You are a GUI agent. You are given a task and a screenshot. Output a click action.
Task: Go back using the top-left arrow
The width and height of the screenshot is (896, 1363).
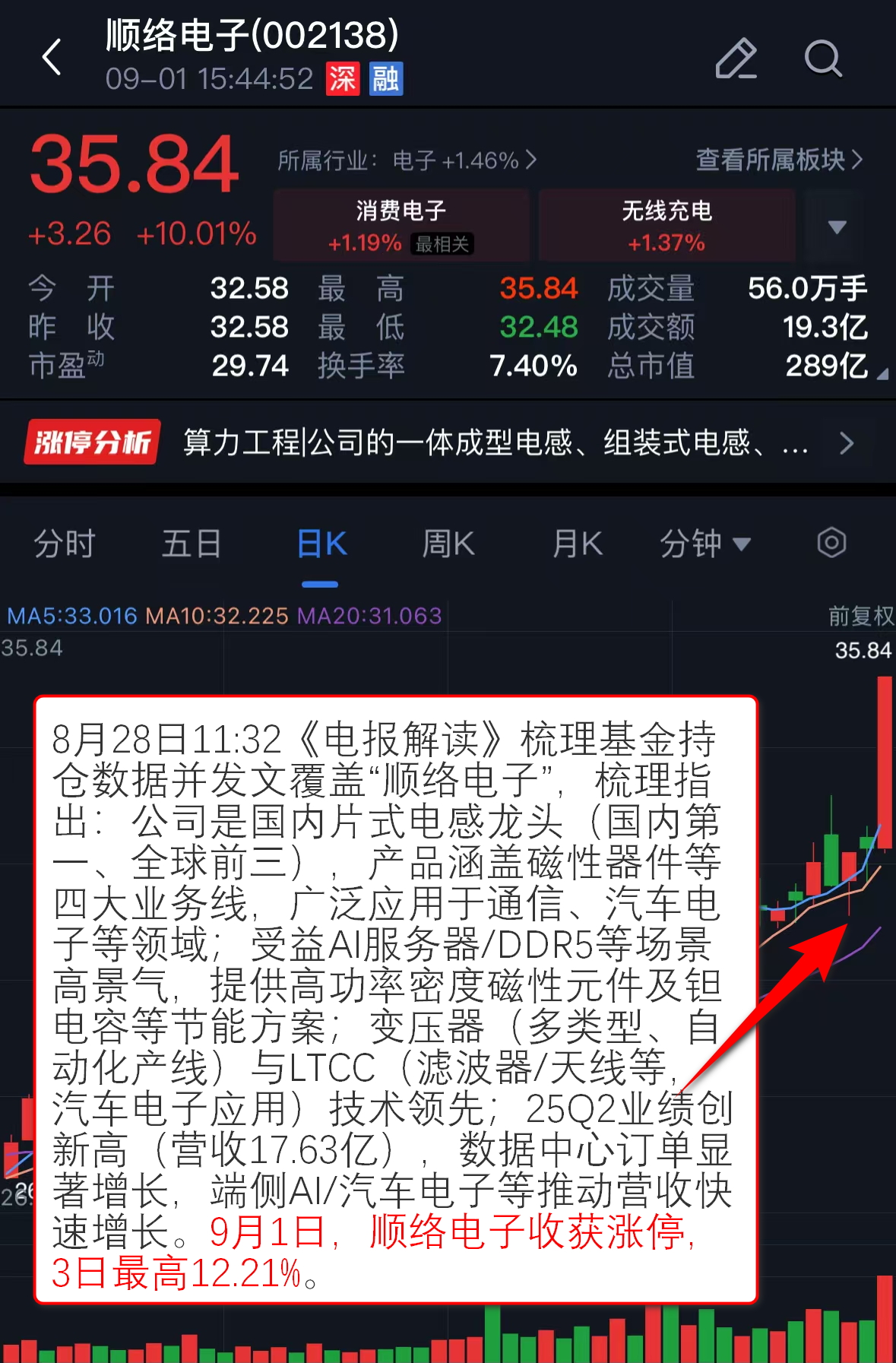pos(52,58)
